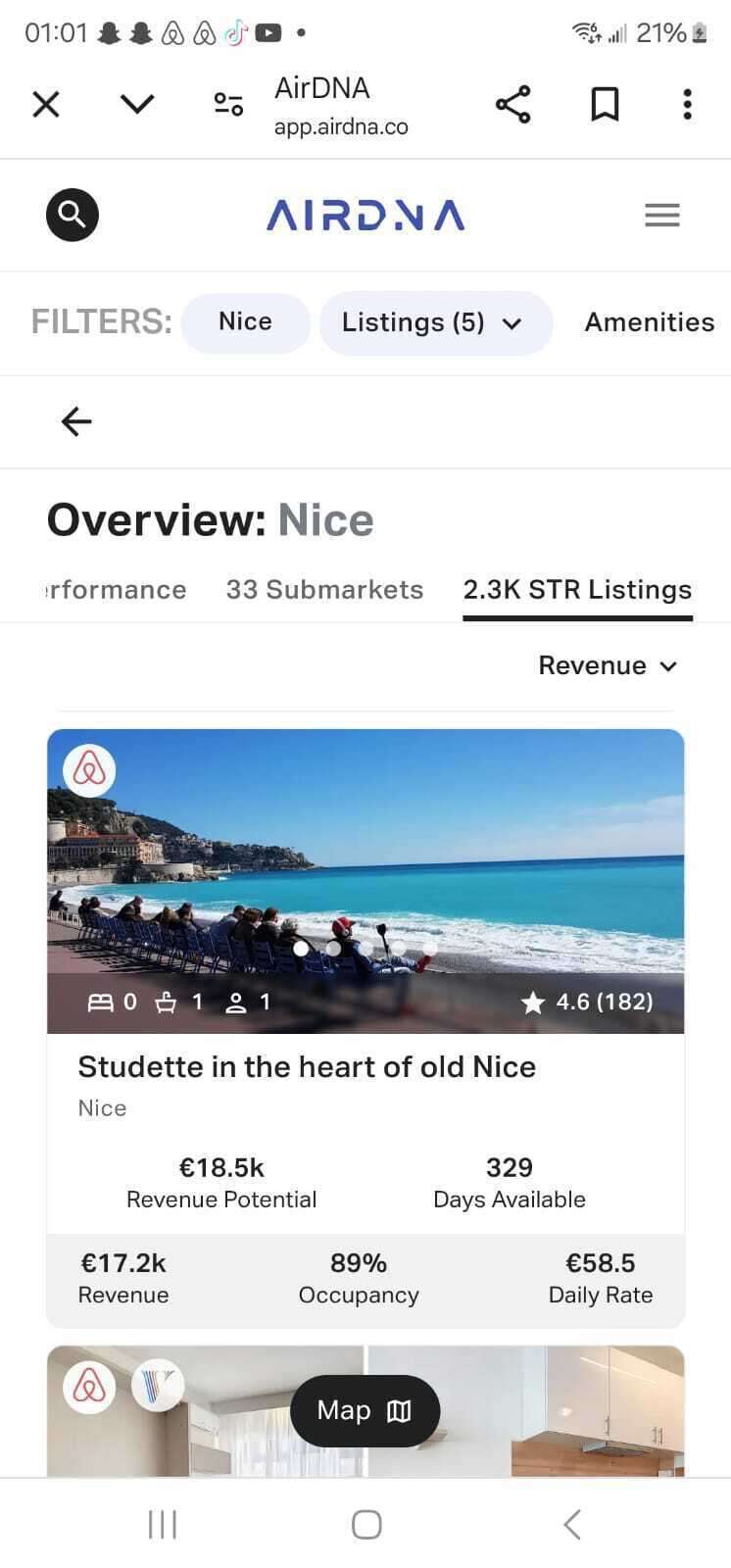Switch to the 33 Submarkets tab
The width and height of the screenshot is (731, 1568).
[324, 590]
